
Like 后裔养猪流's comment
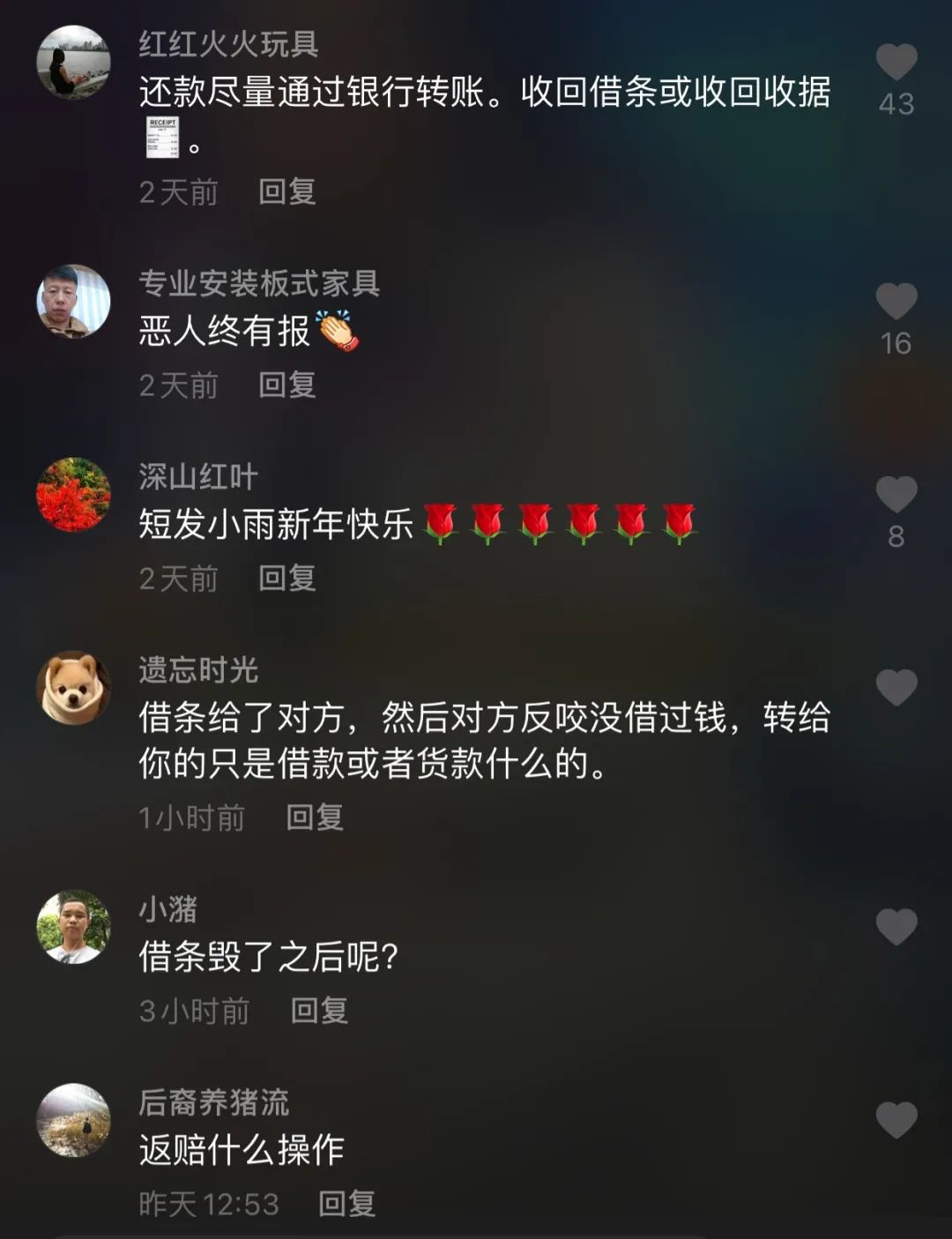point(896,1120)
